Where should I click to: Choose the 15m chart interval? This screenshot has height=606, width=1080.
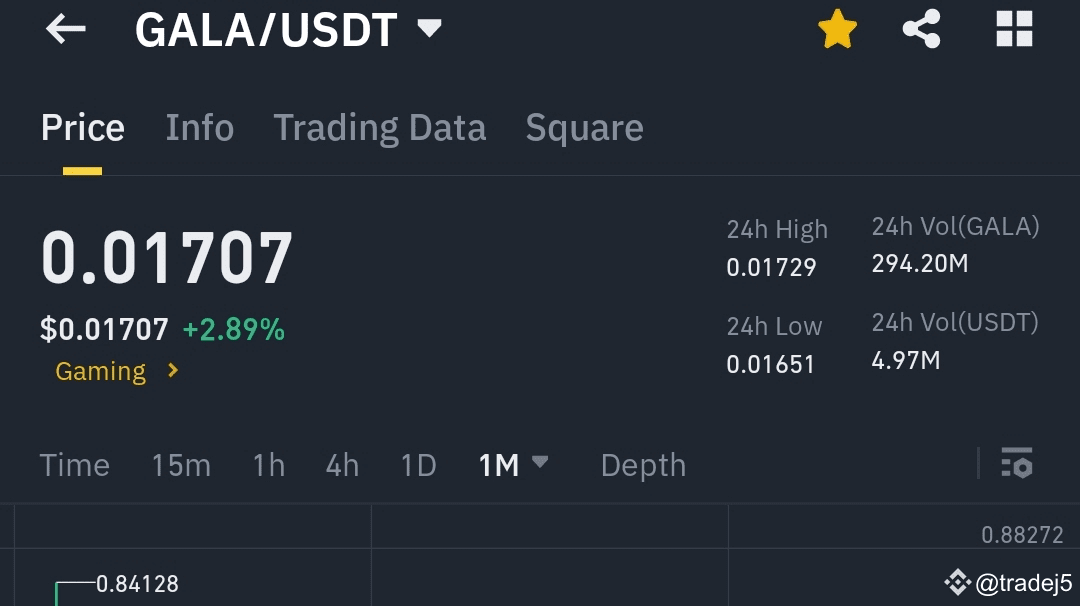coord(181,466)
